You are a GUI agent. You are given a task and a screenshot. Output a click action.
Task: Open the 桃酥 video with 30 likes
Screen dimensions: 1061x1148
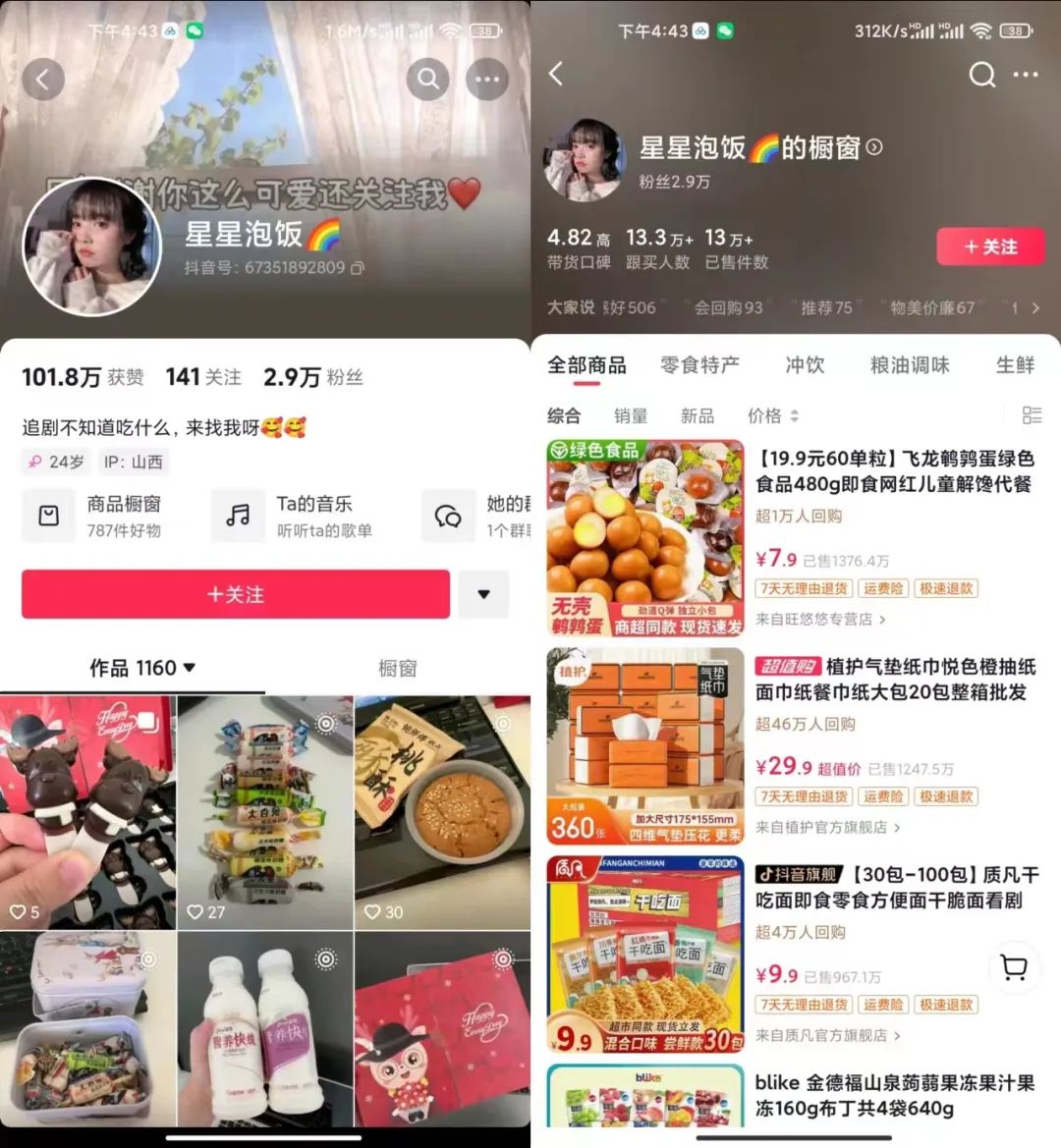pos(442,812)
